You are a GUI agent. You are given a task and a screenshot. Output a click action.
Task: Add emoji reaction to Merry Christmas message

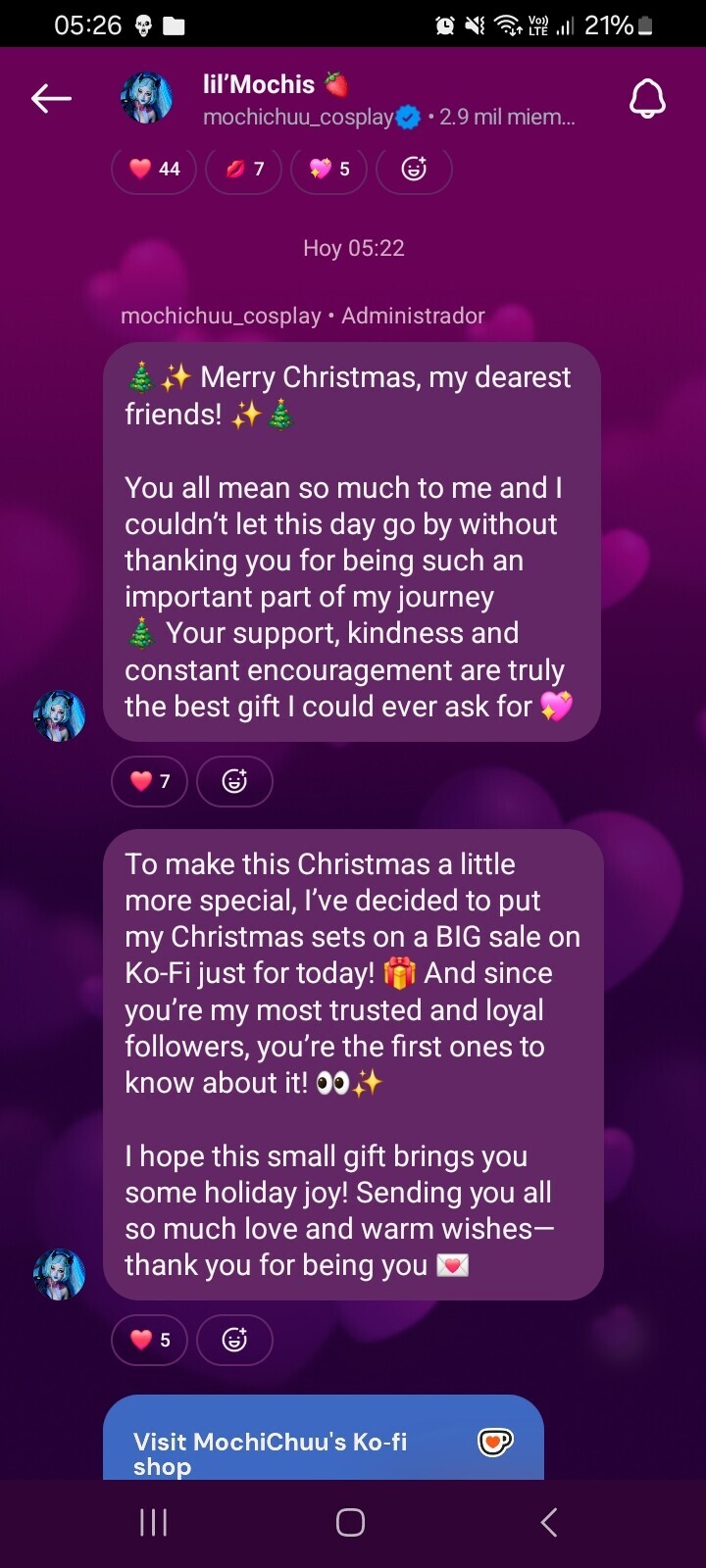[x=234, y=781]
